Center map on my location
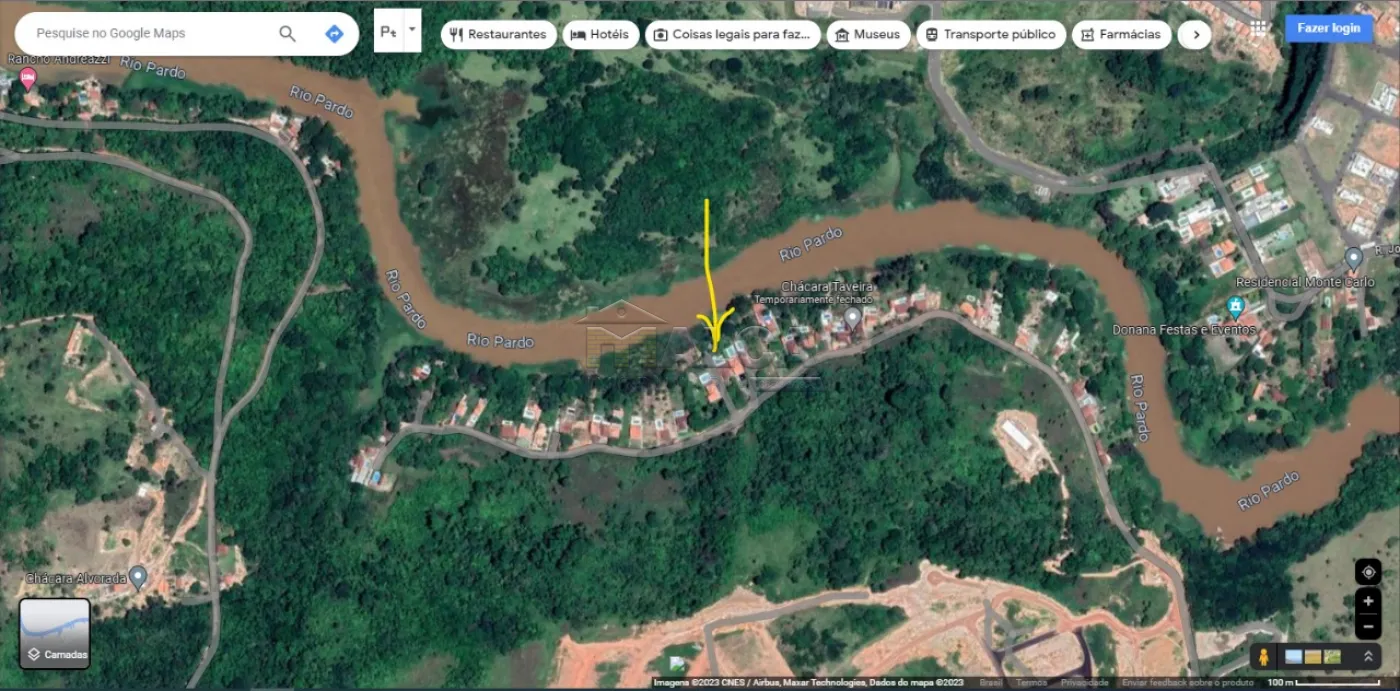1400x691 pixels. [1368, 572]
